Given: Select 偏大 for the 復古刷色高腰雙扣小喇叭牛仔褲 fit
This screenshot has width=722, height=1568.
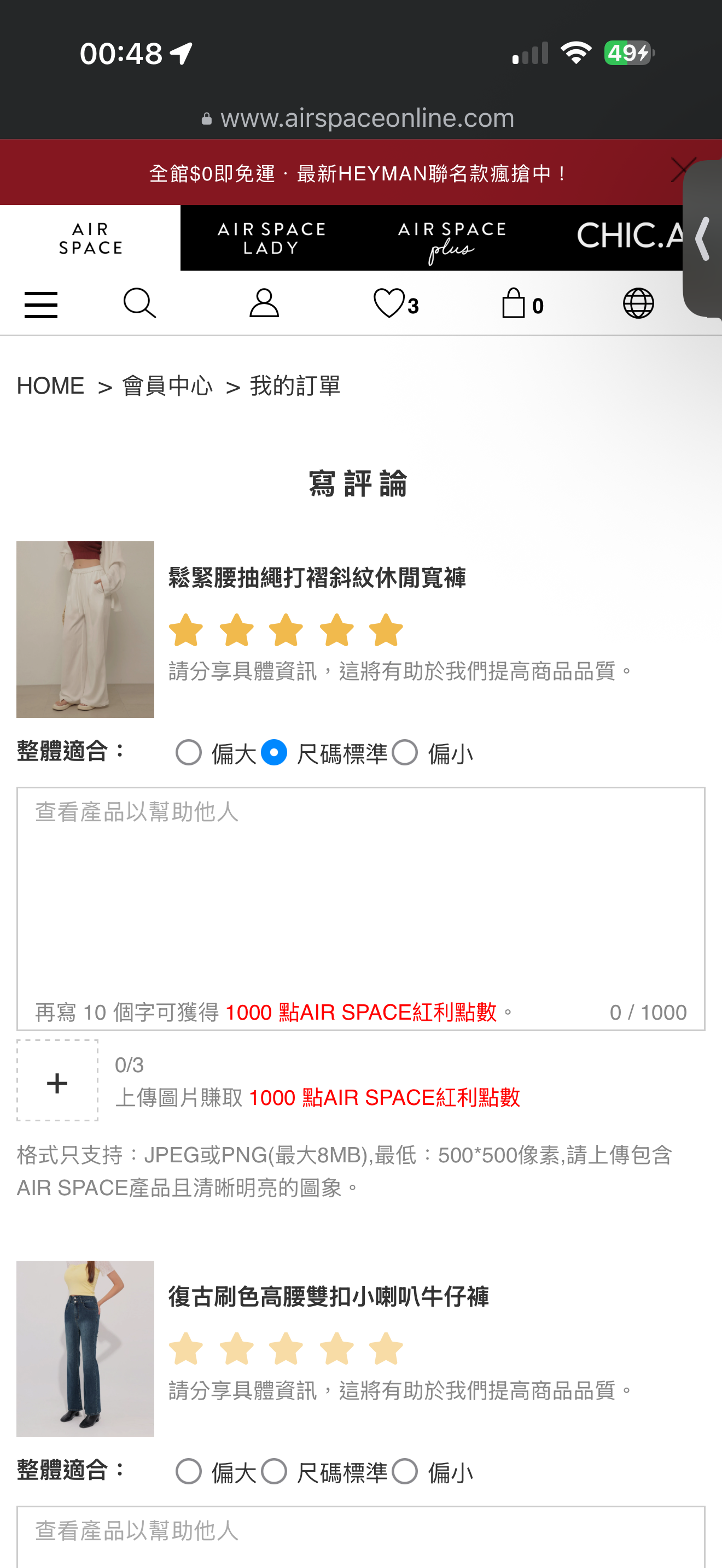Looking at the screenshot, I should (189, 1472).
